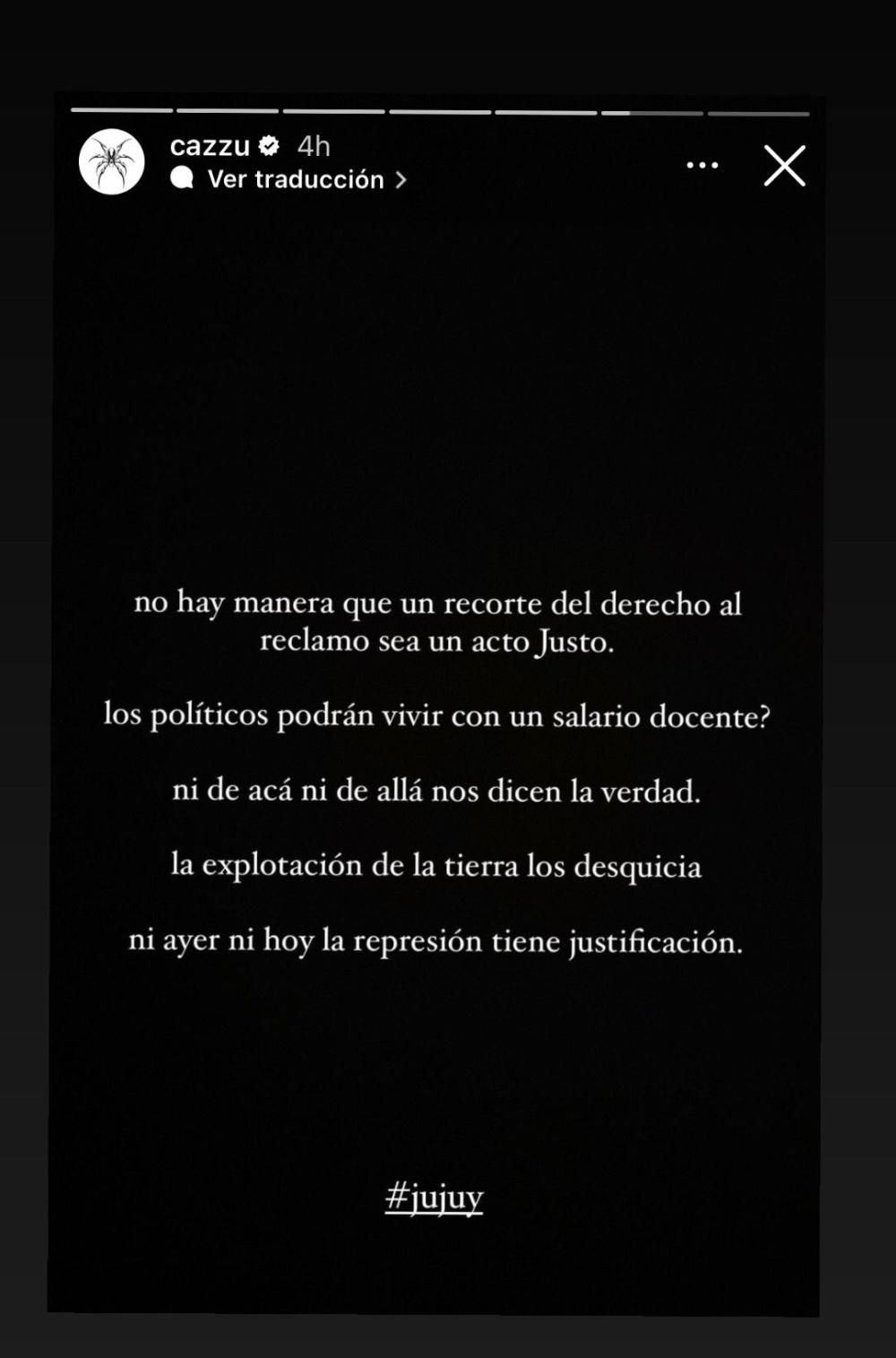Viewport: 896px width, 1358px height.
Task: Tap the cazzu username
Action: (x=210, y=145)
